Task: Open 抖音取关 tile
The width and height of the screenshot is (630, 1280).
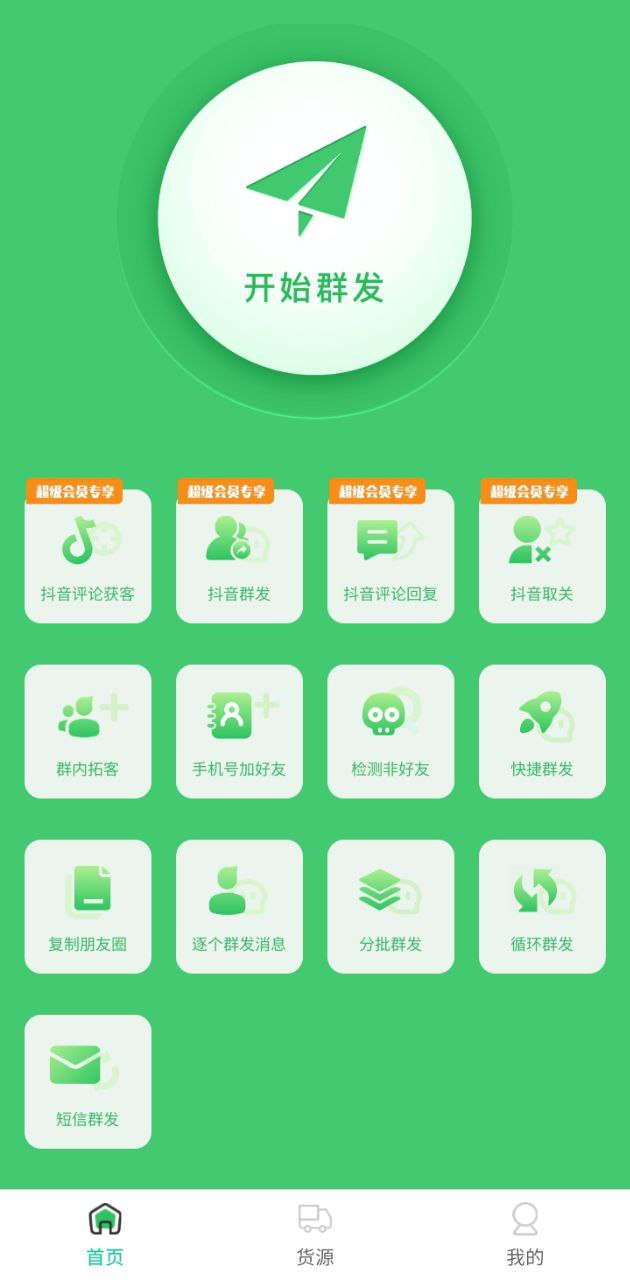Action: click(542, 556)
